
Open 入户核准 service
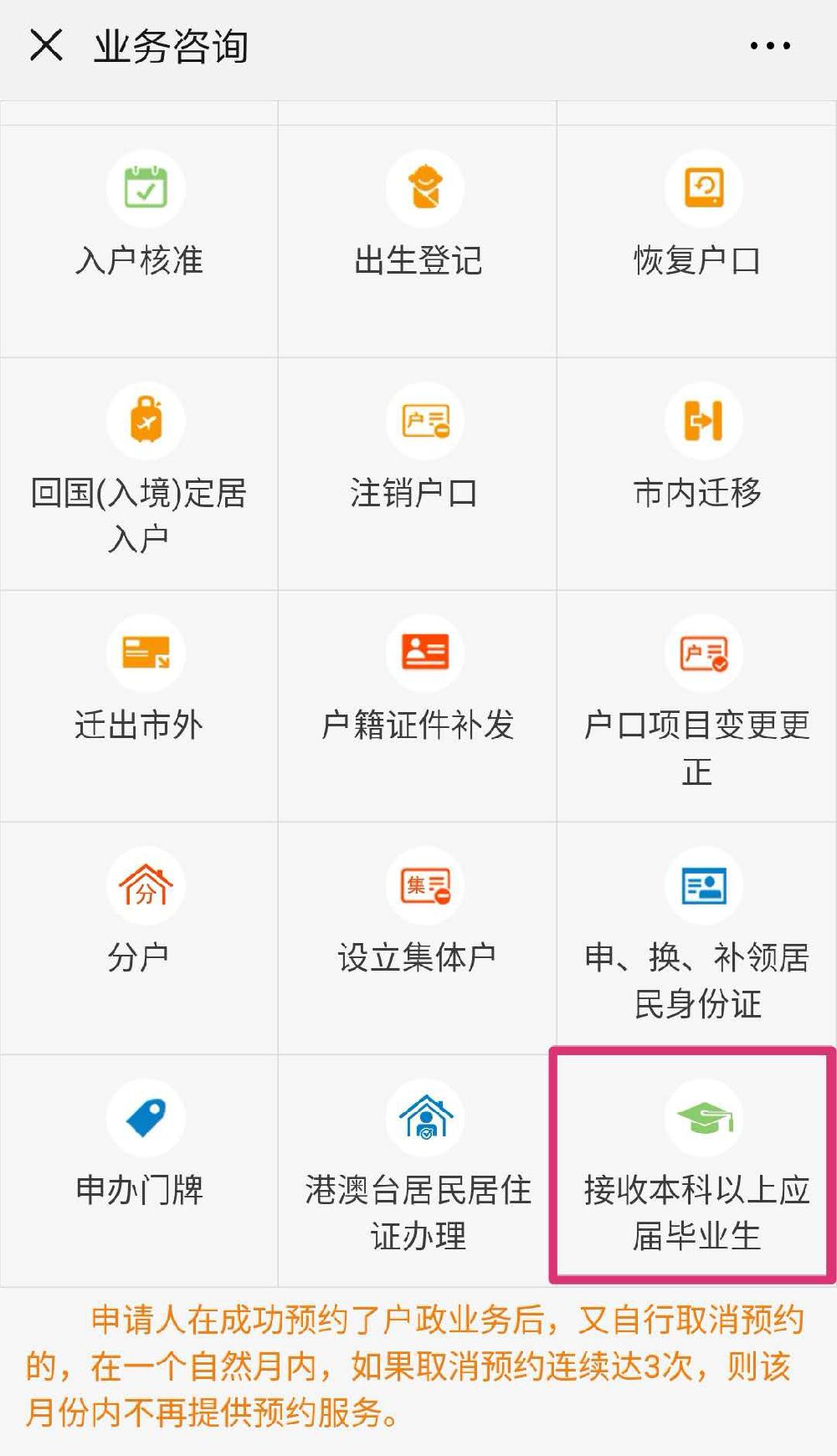click(x=139, y=226)
